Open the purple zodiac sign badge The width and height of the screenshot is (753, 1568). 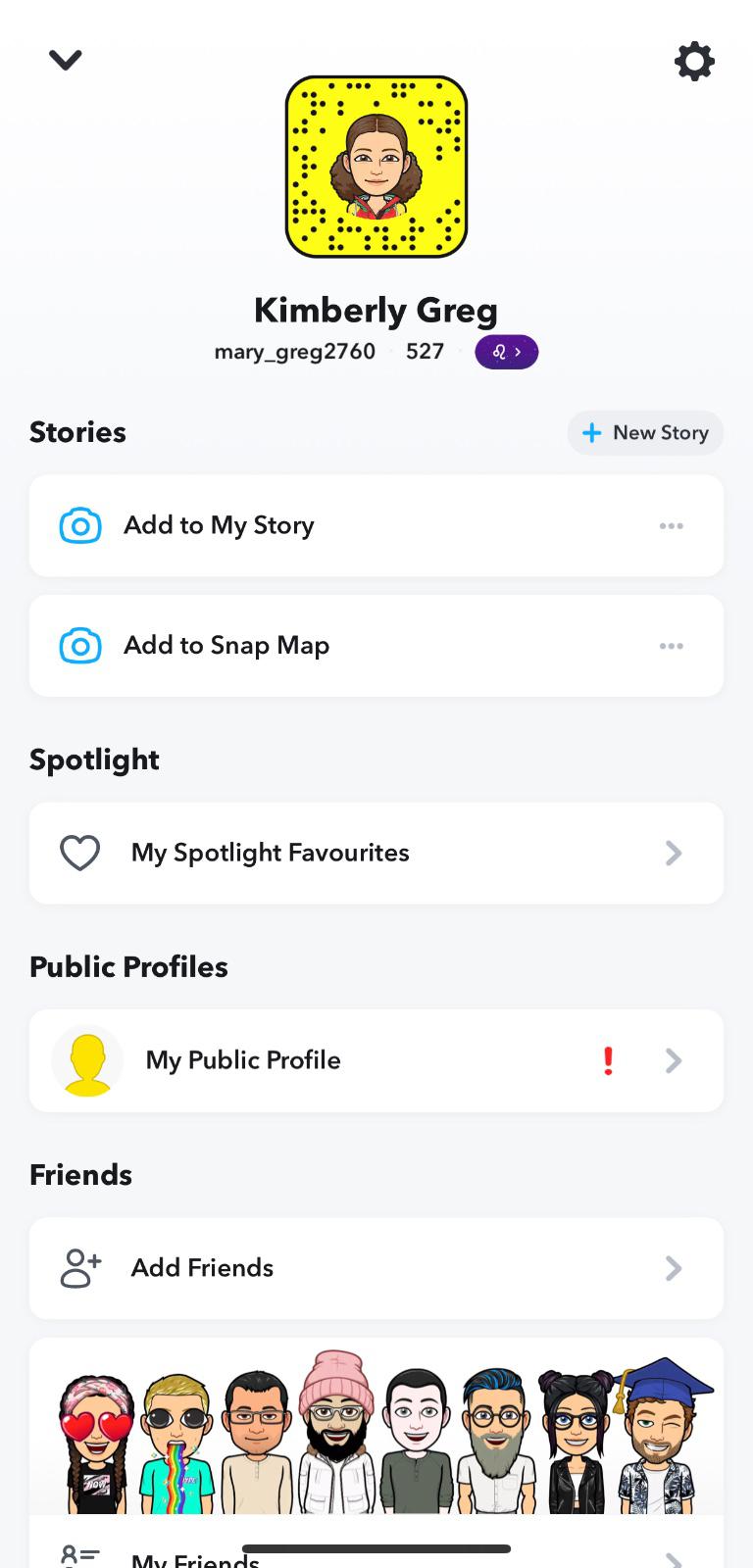[506, 352]
